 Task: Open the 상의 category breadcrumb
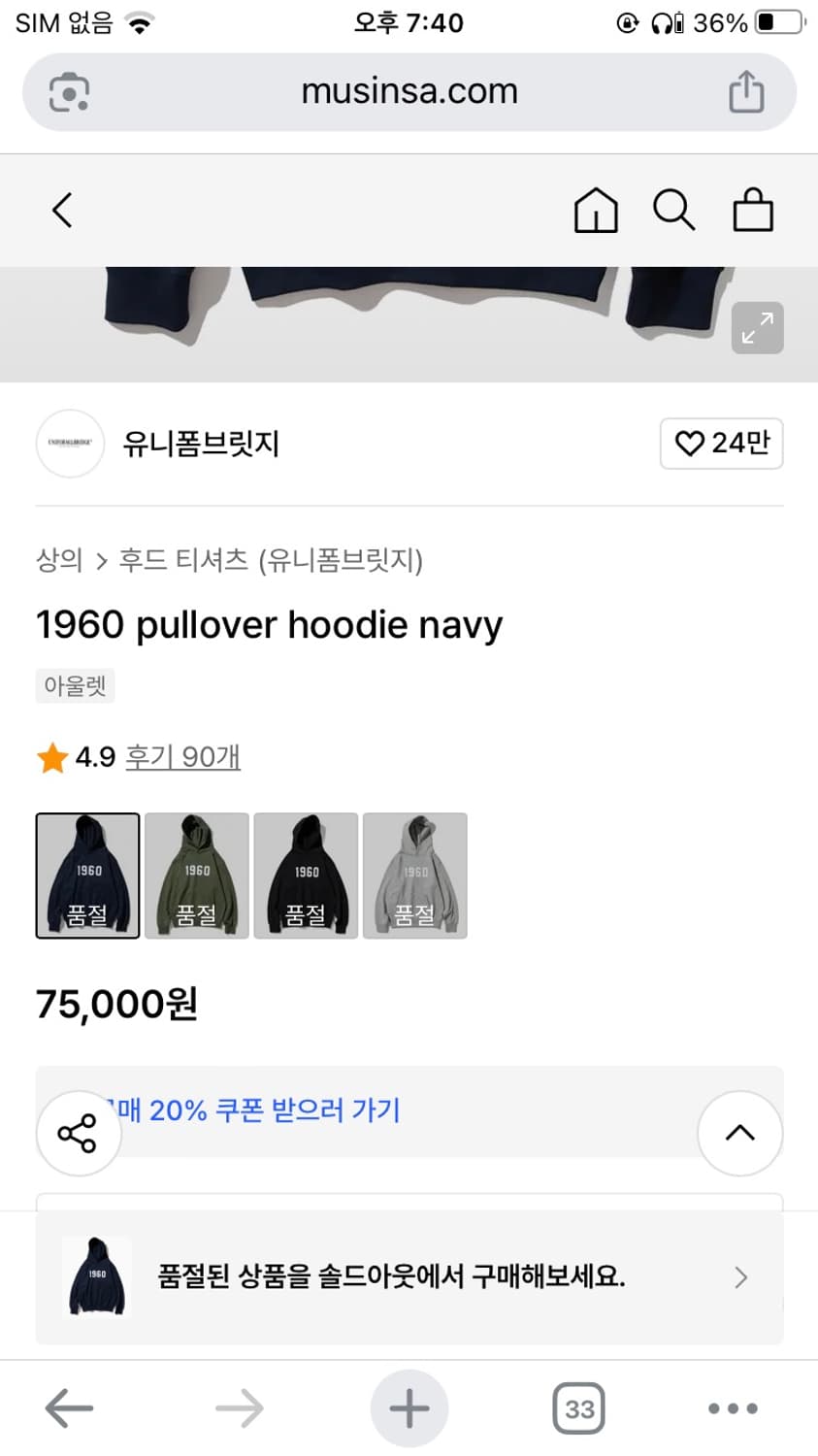coord(58,561)
